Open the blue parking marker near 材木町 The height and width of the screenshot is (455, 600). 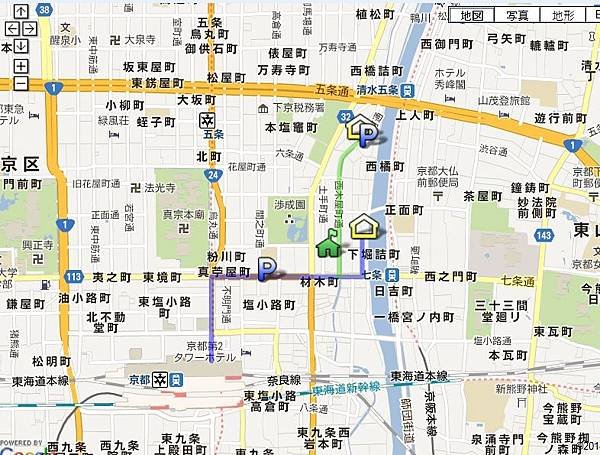[267, 268]
